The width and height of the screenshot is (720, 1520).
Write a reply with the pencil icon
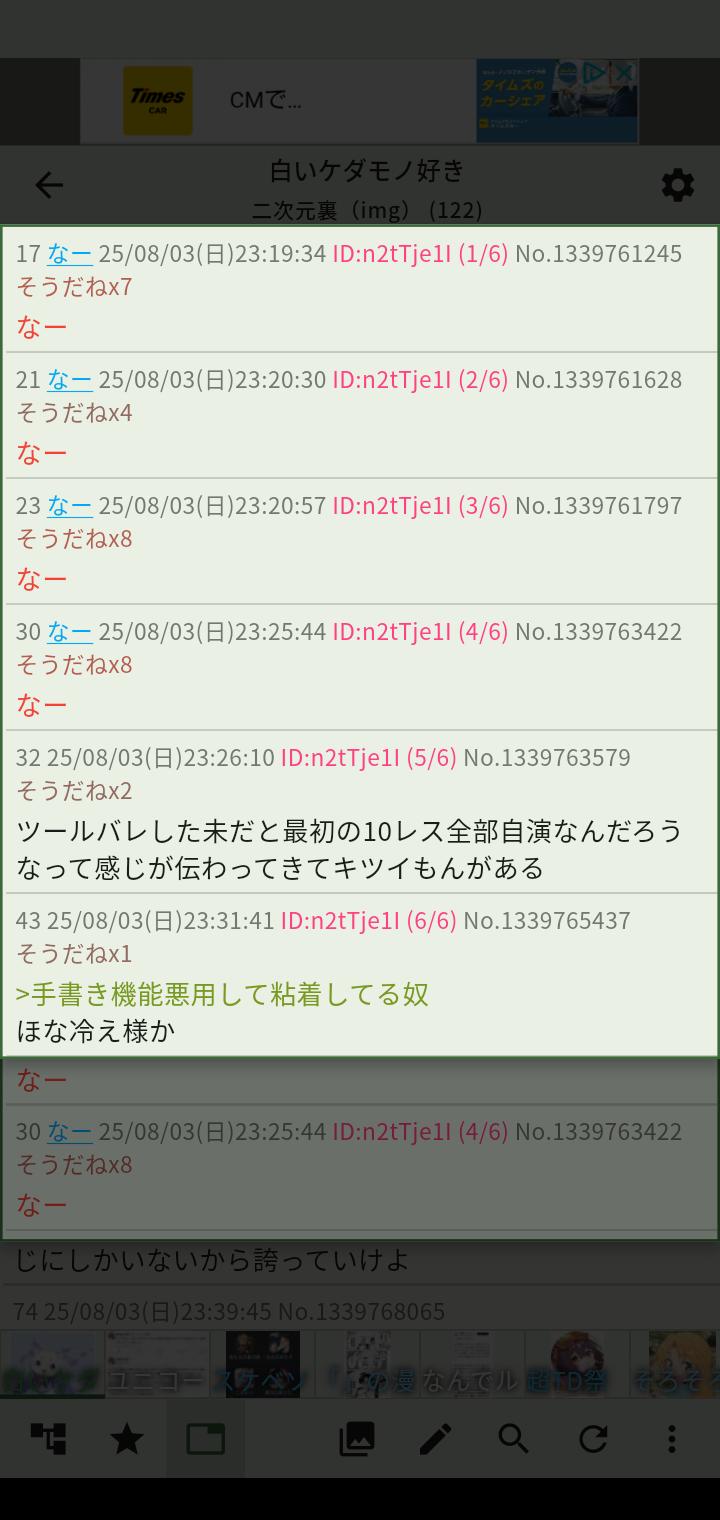(435, 1439)
